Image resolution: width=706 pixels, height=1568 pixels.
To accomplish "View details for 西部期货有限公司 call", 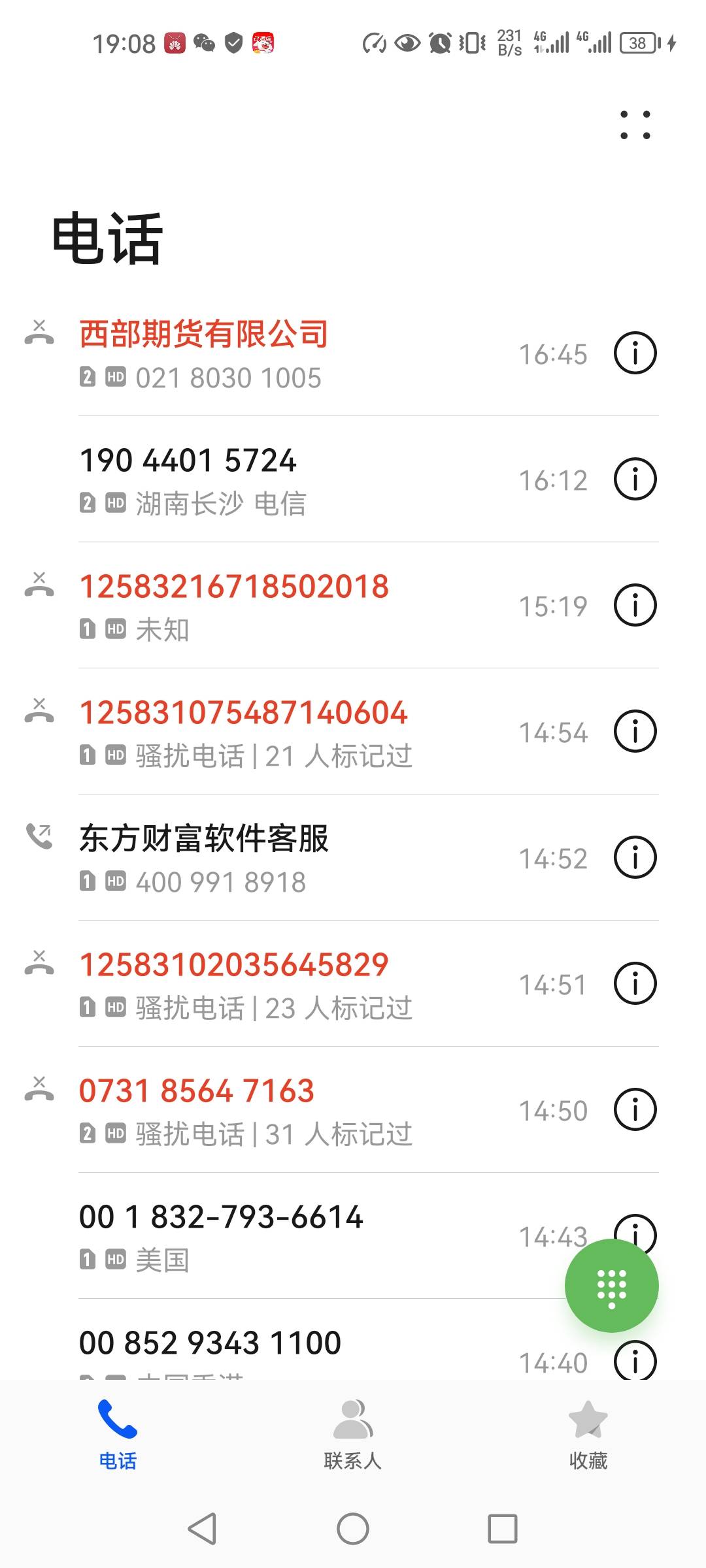I will (x=635, y=353).
